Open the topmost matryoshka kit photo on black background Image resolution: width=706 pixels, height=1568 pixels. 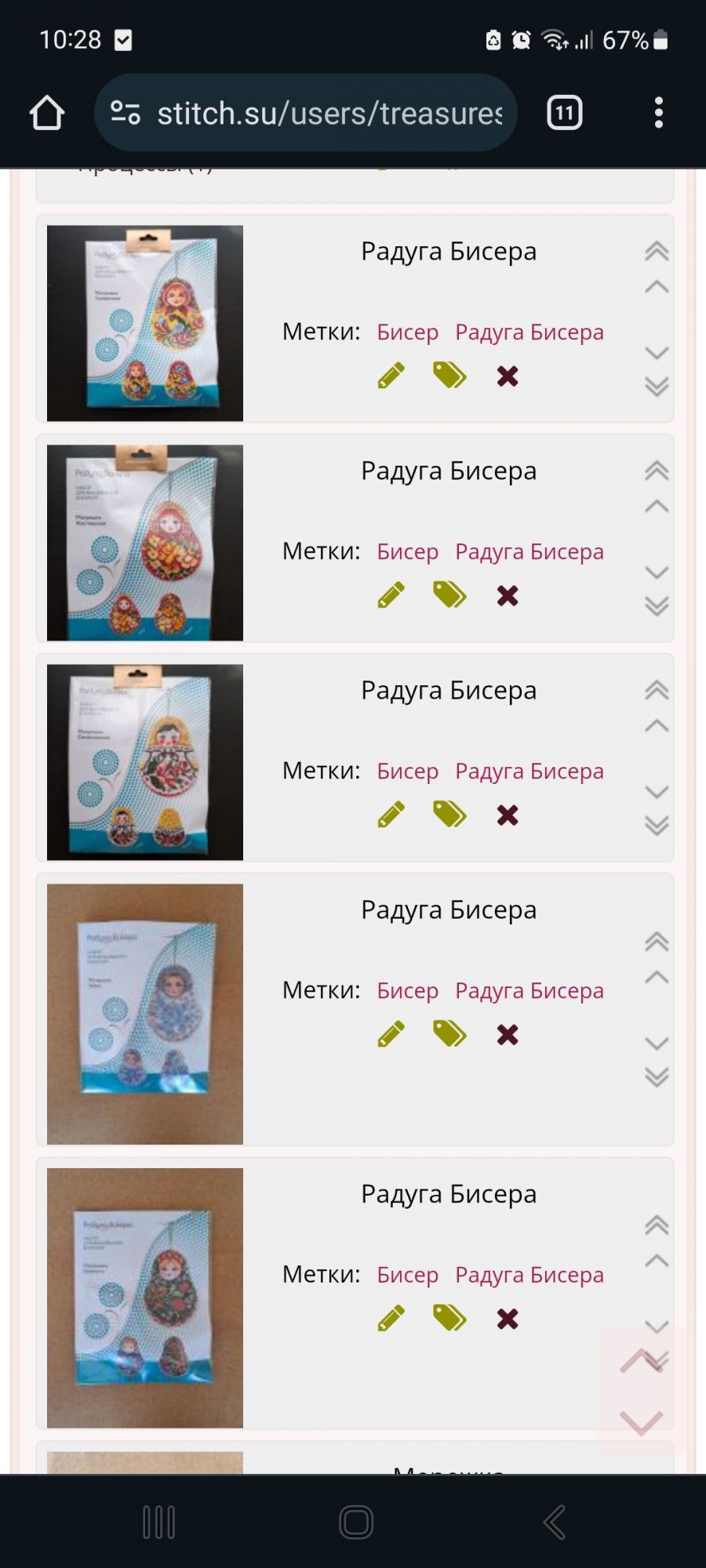(x=145, y=323)
